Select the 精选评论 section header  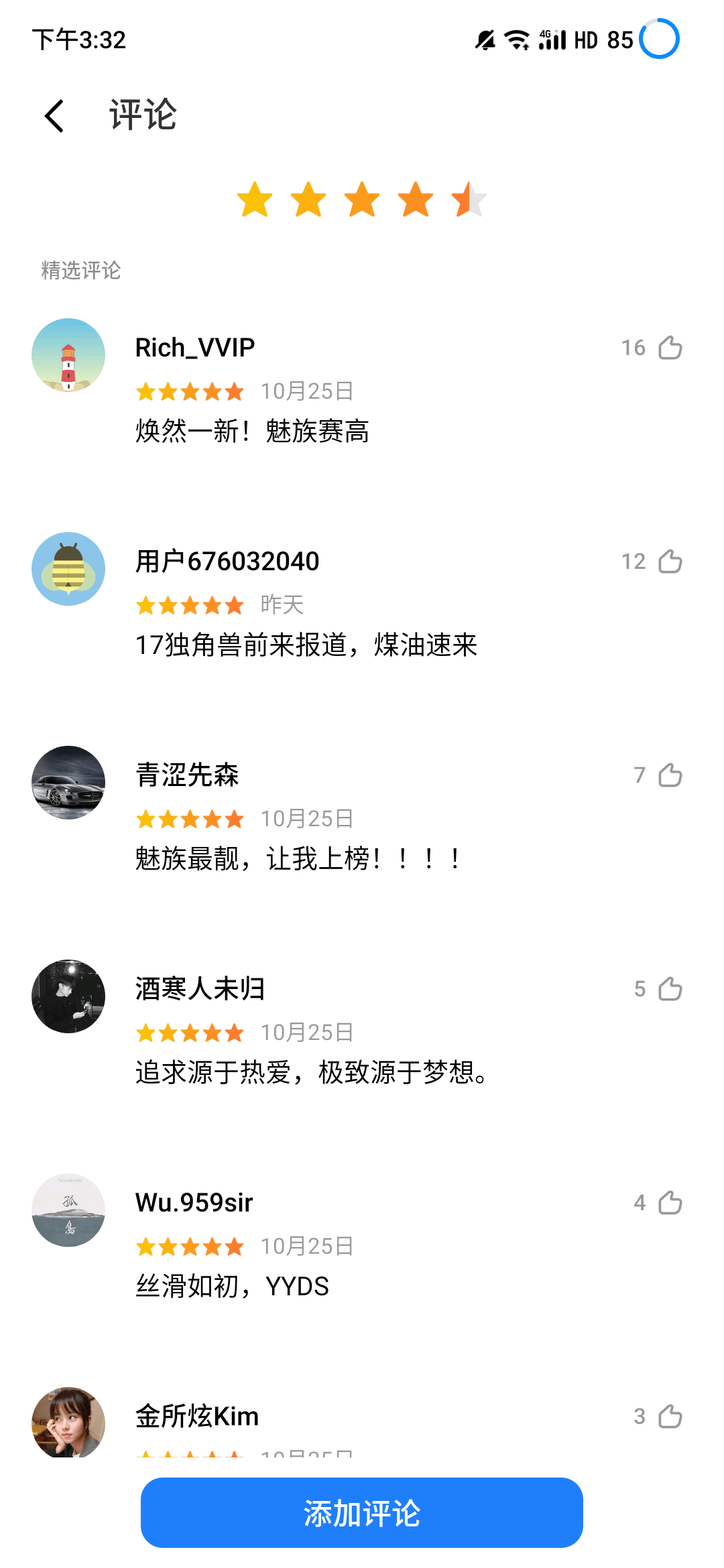80,270
